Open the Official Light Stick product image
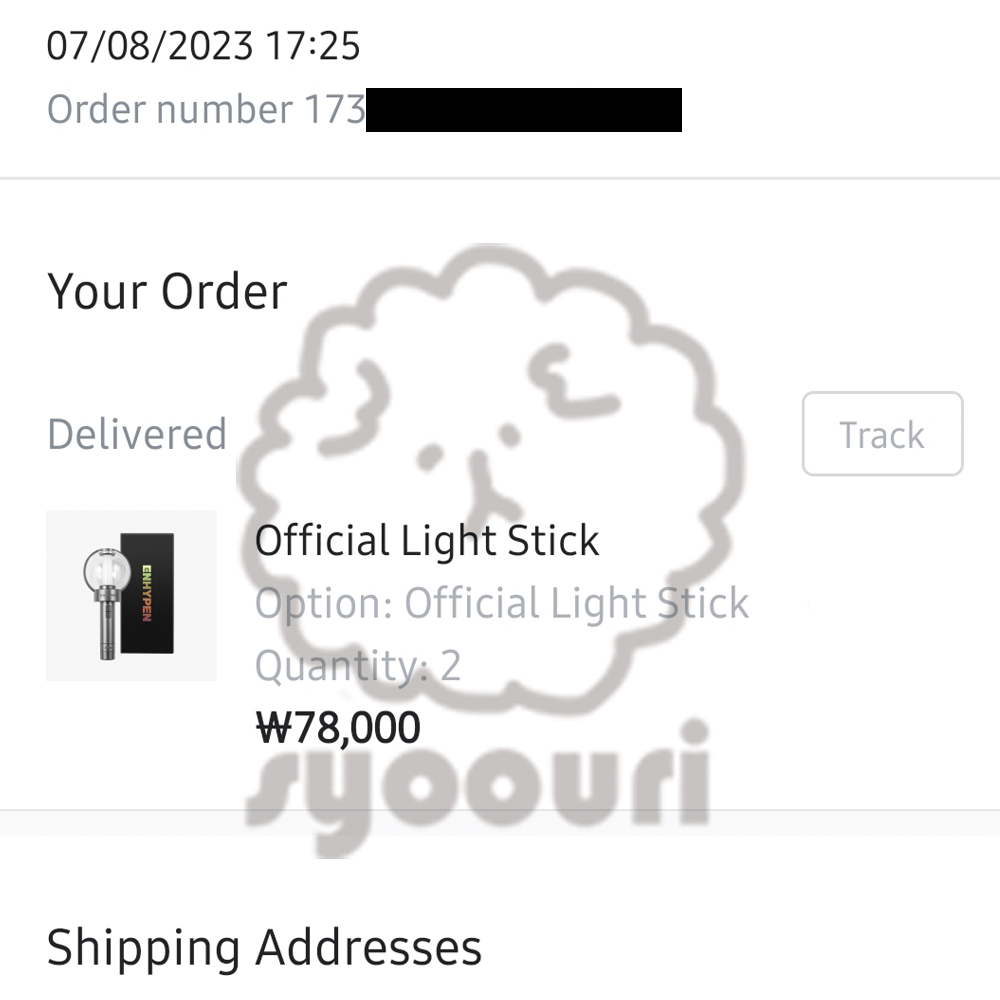 point(132,596)
